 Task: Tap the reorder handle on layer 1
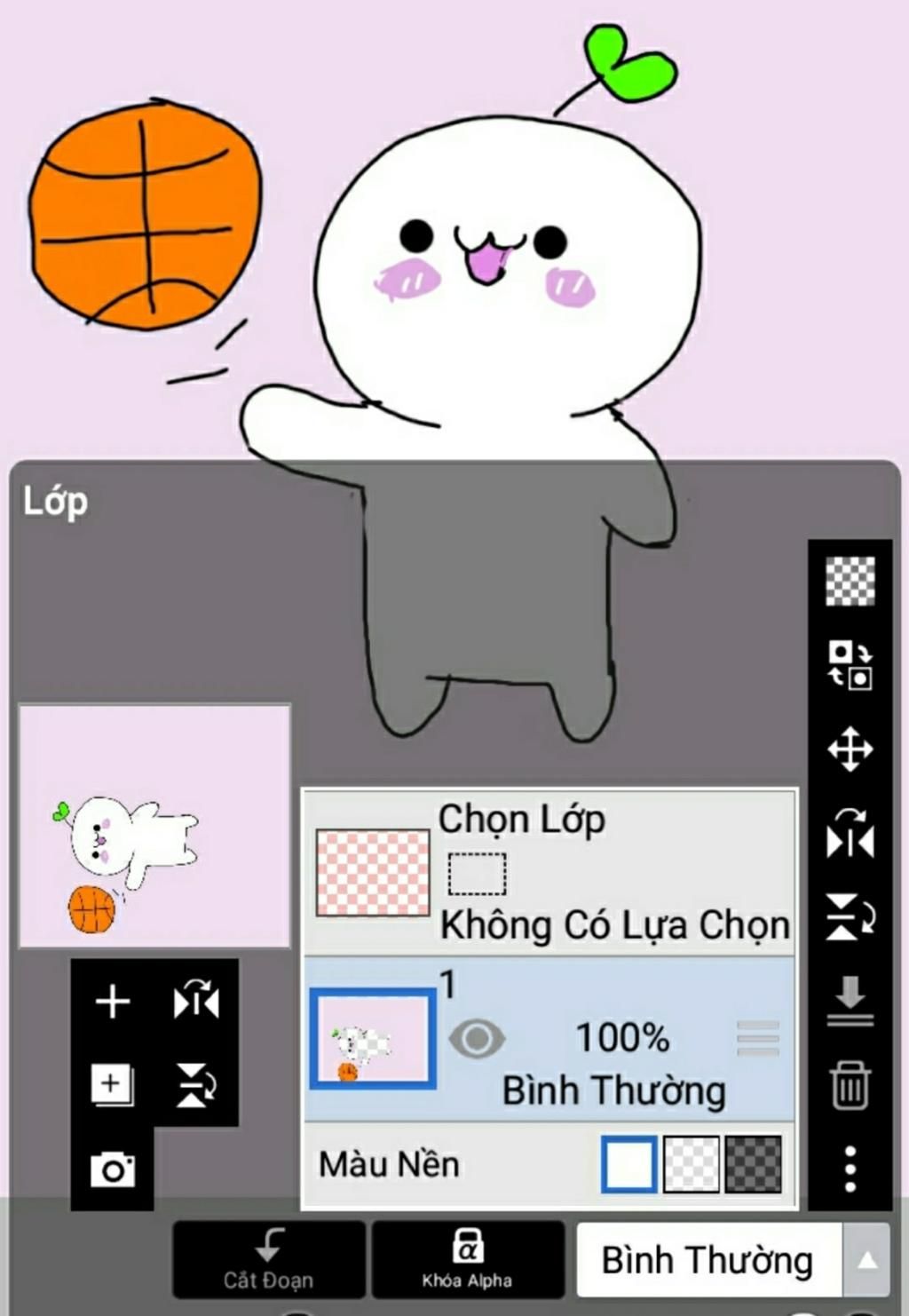point(758,1038)
